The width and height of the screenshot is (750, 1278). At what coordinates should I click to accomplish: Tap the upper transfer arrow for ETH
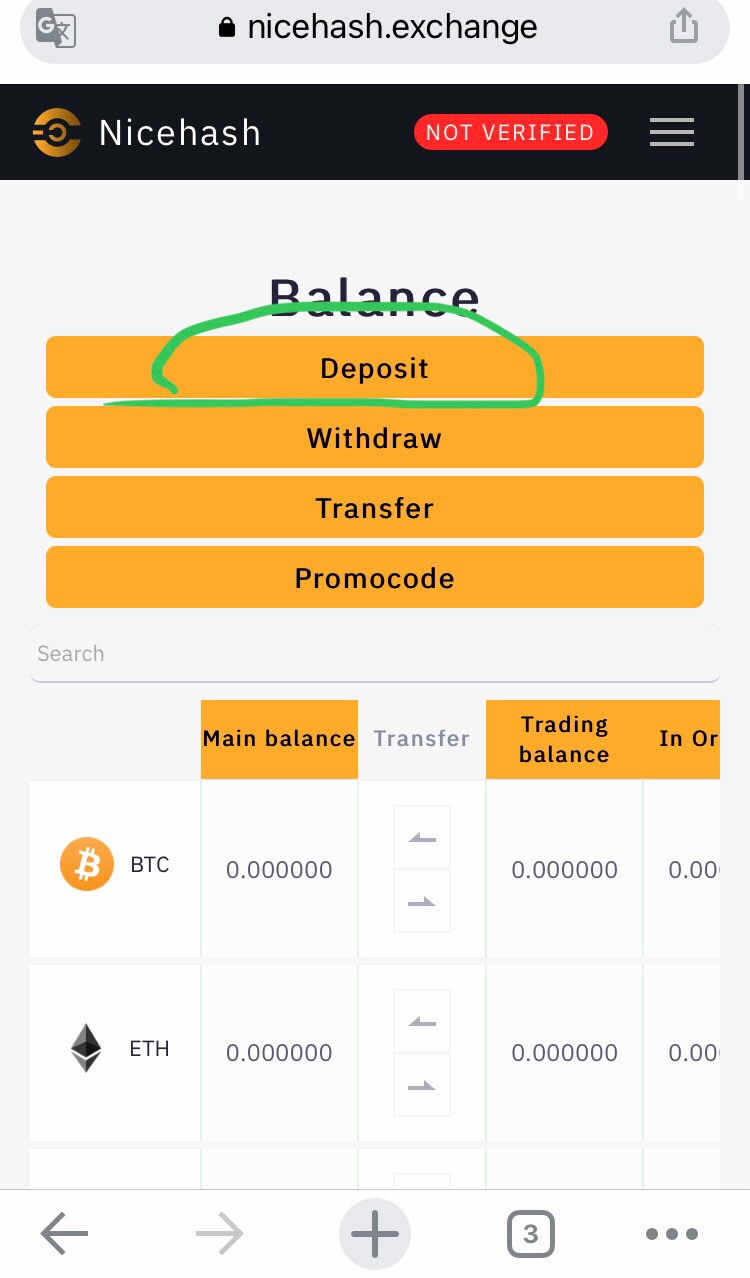pyautogui.click(x=422, y=1021)
